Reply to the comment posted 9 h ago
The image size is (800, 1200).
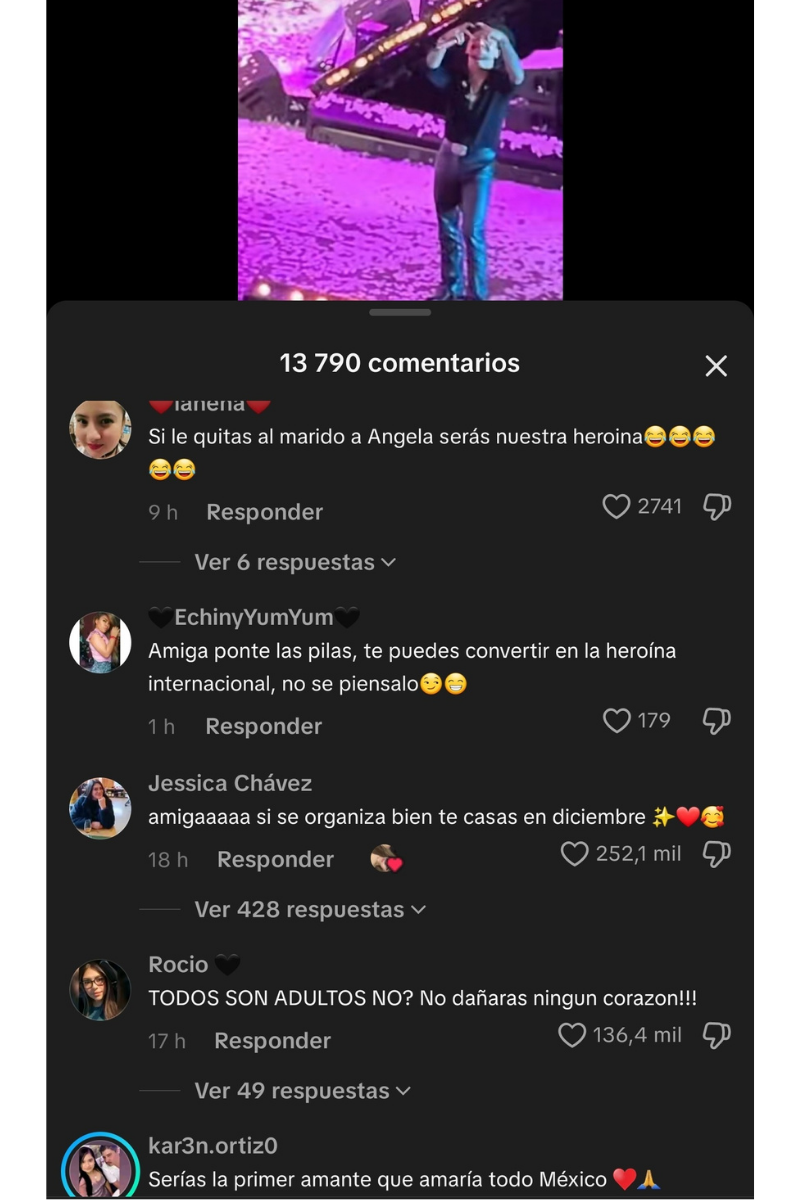point(264,512)
